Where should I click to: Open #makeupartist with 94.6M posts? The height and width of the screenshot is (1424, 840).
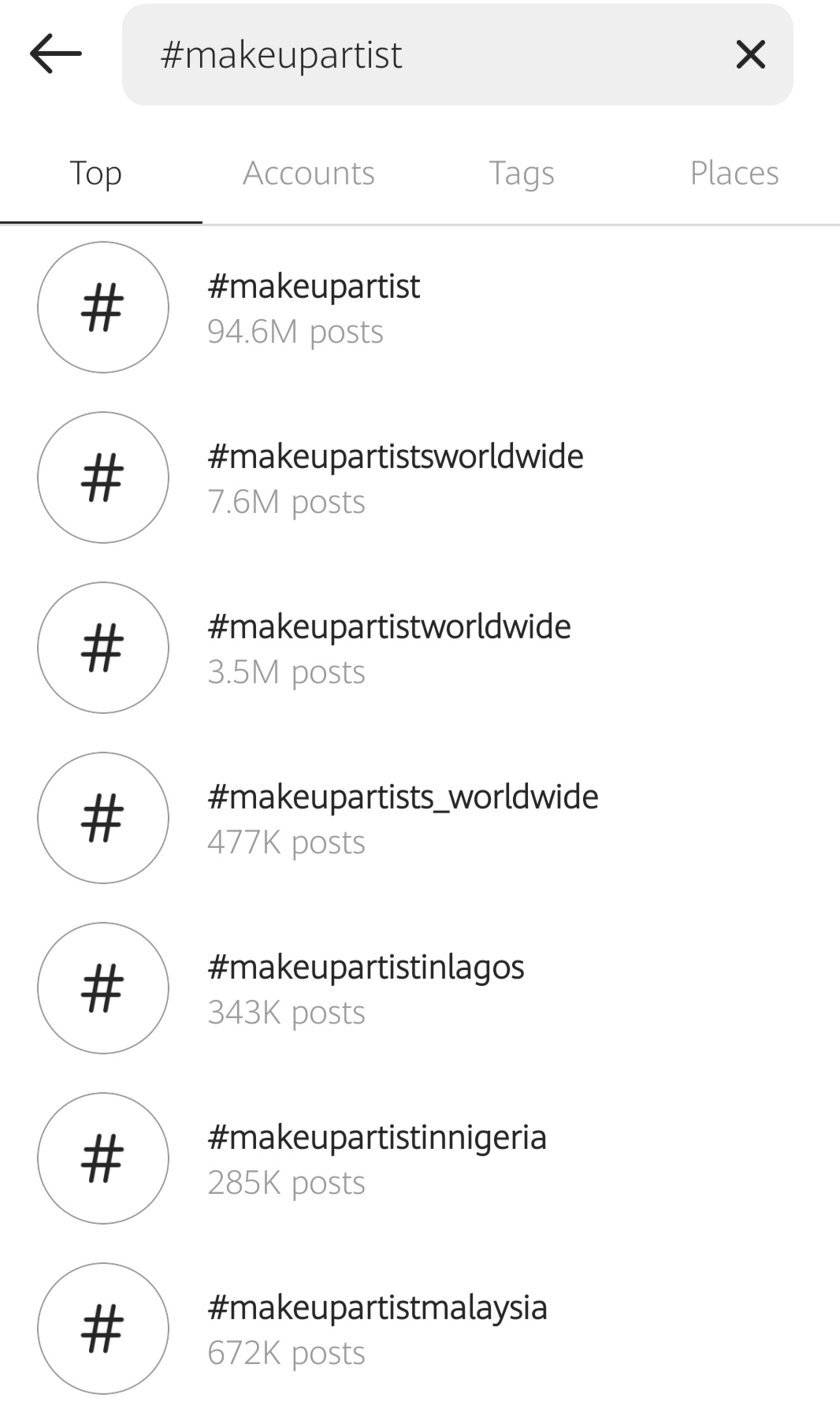[314, 307]
